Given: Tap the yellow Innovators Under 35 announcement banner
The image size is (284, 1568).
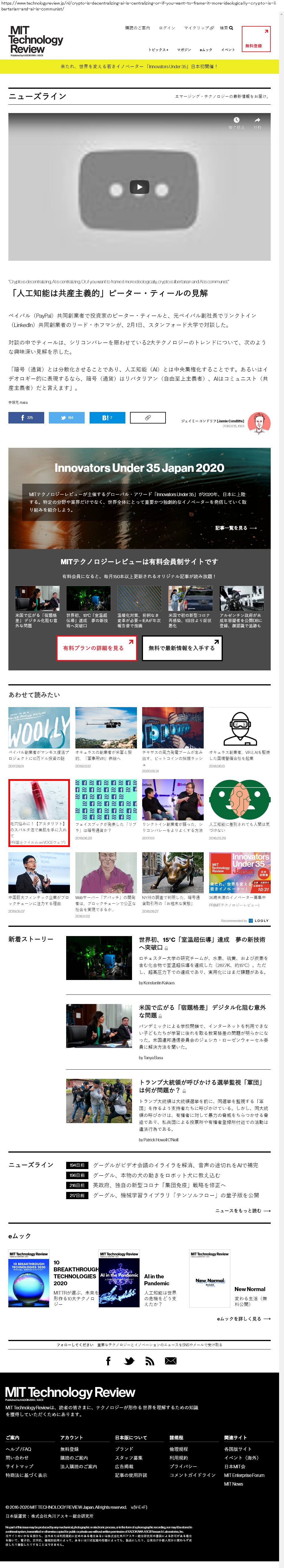Looking at the screenshot, I should (x=139, y=67).
